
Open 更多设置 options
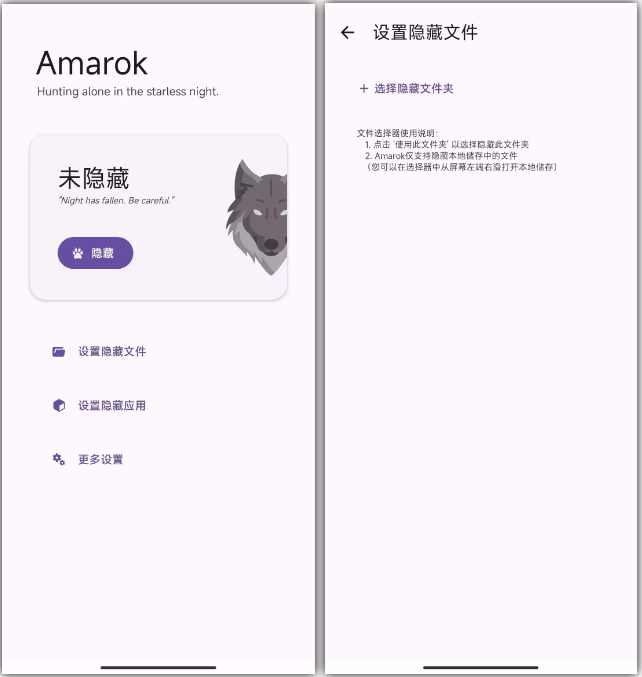tap(100, 460)
